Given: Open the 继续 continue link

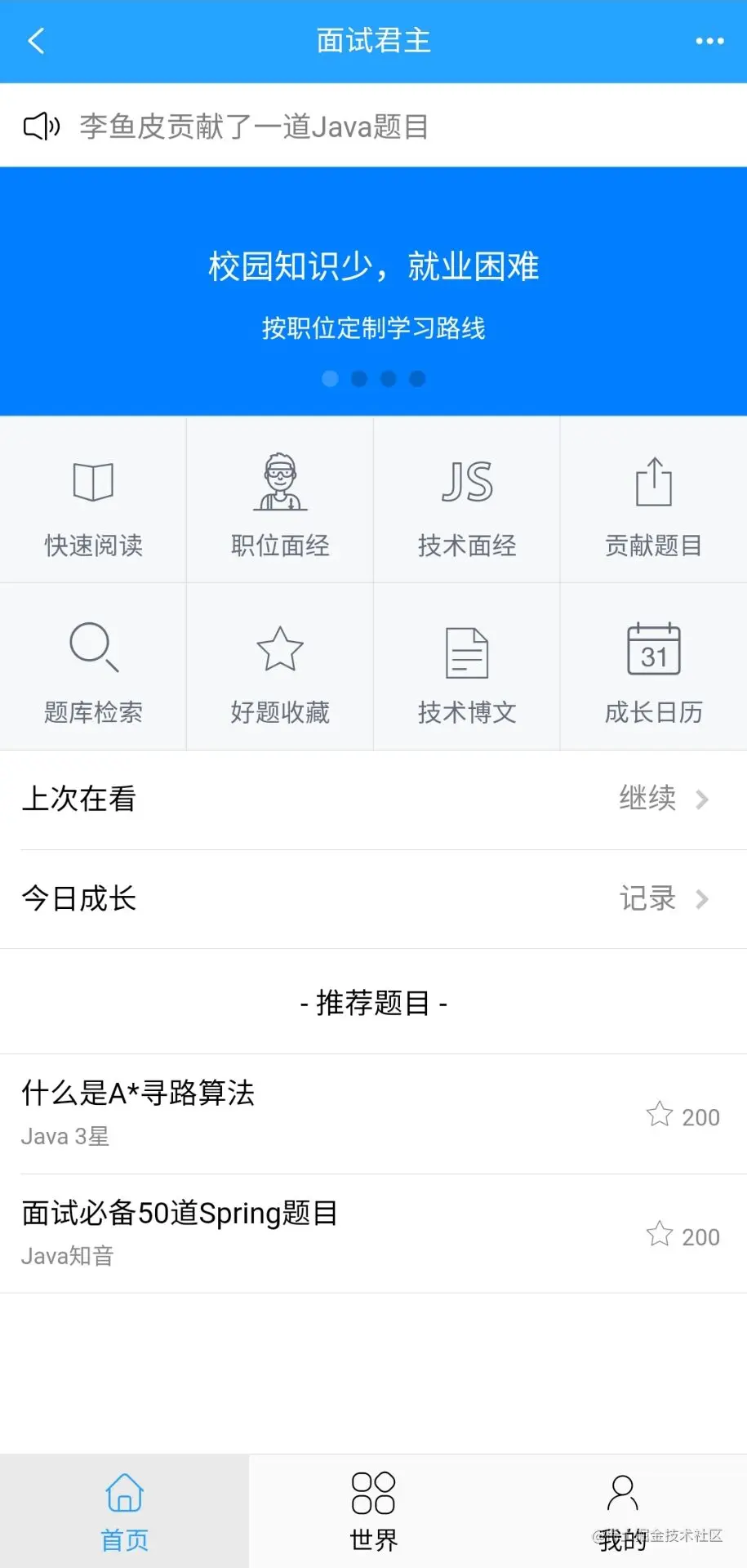Looking at the screenshot, I should tap(647, 800).
